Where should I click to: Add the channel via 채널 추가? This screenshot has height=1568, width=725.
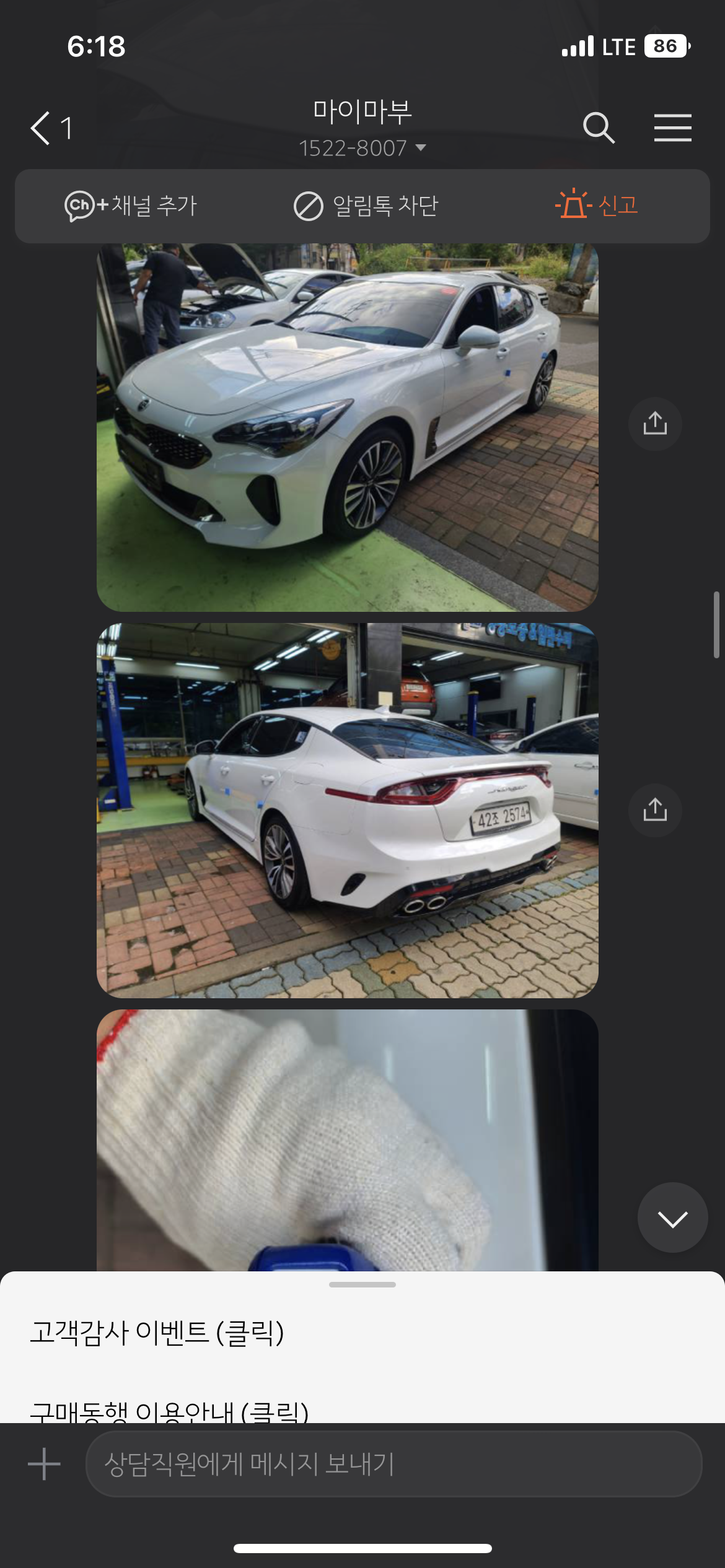pos(131,206)
